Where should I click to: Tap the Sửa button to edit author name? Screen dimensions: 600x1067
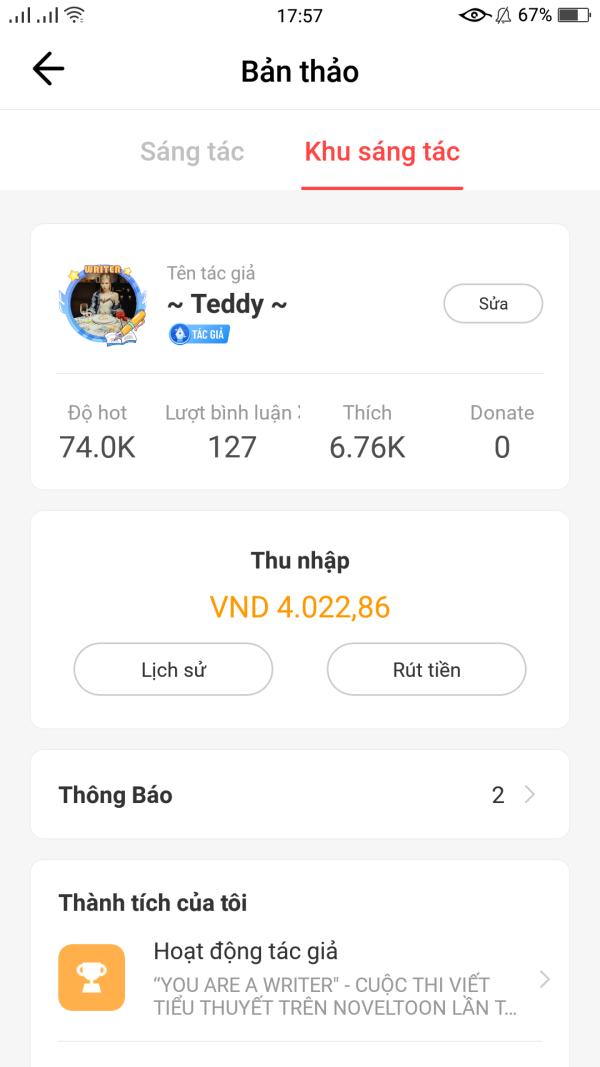[x=493, y=304]
